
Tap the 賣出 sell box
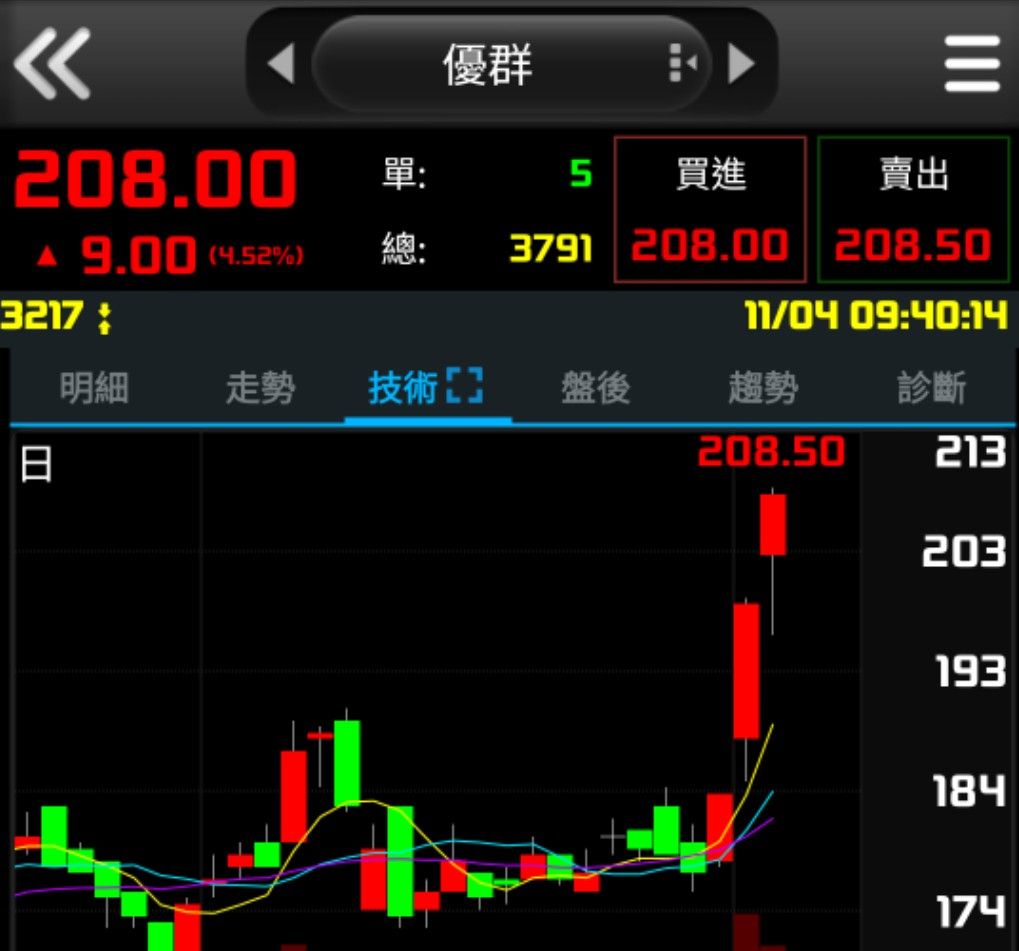913,209
